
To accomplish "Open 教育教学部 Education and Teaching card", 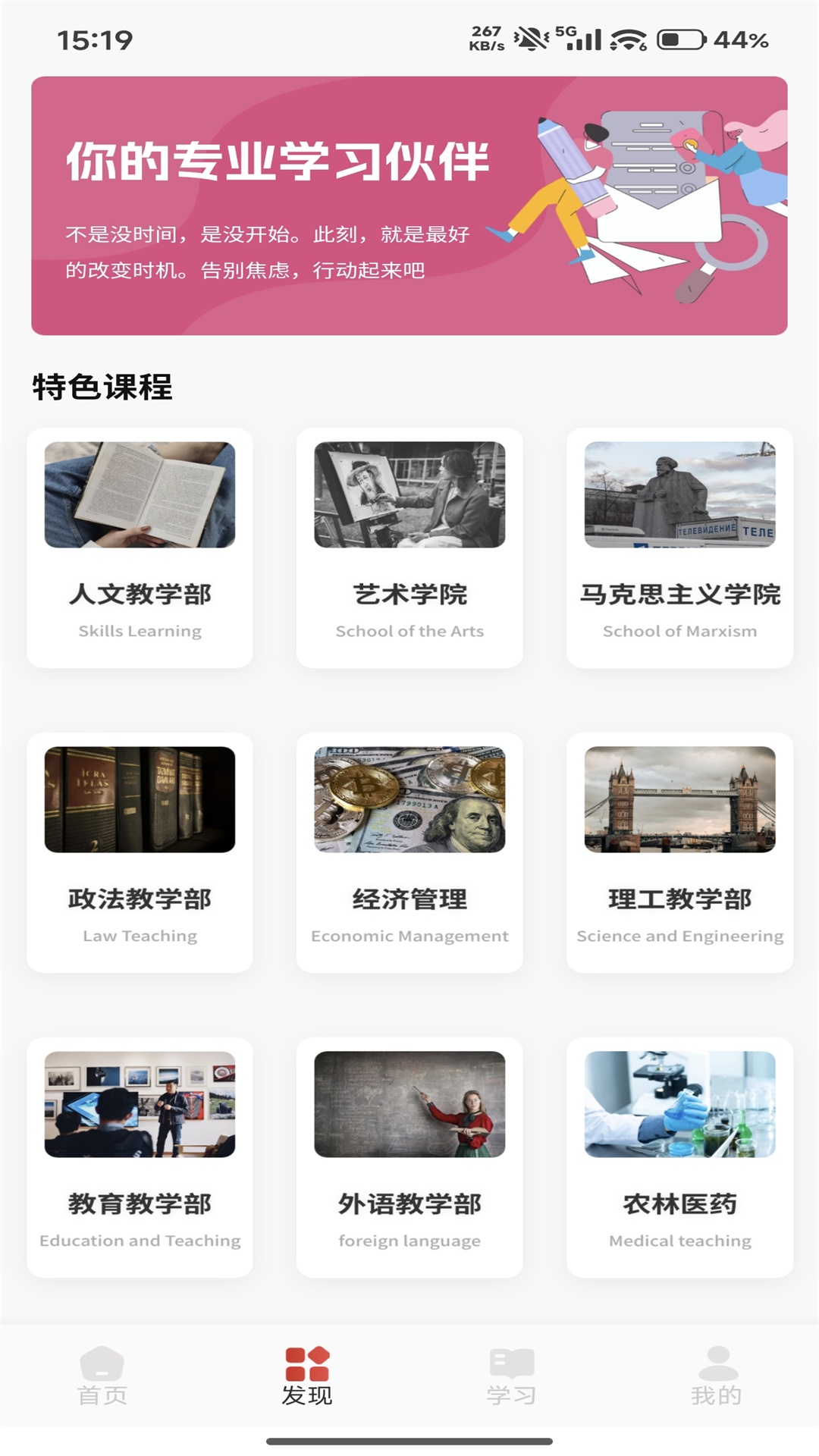I will coord(141,1153).
